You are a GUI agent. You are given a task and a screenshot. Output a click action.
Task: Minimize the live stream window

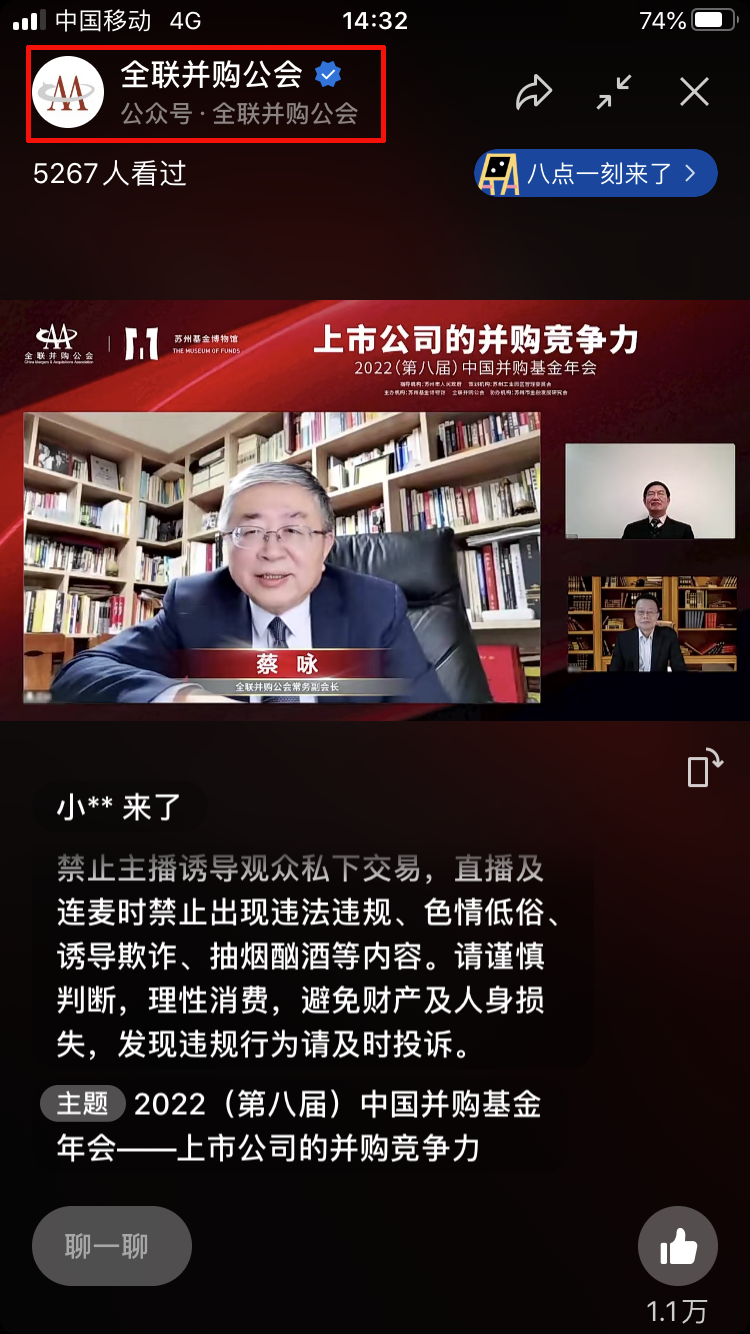[614, 93]
